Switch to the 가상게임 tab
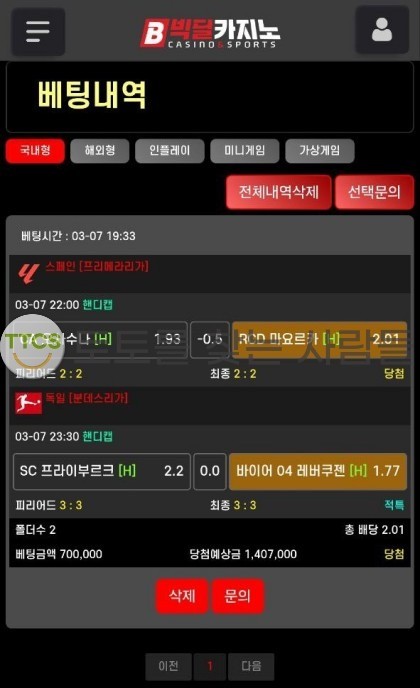This screenshot has width=420, height=688. [319, 151]
